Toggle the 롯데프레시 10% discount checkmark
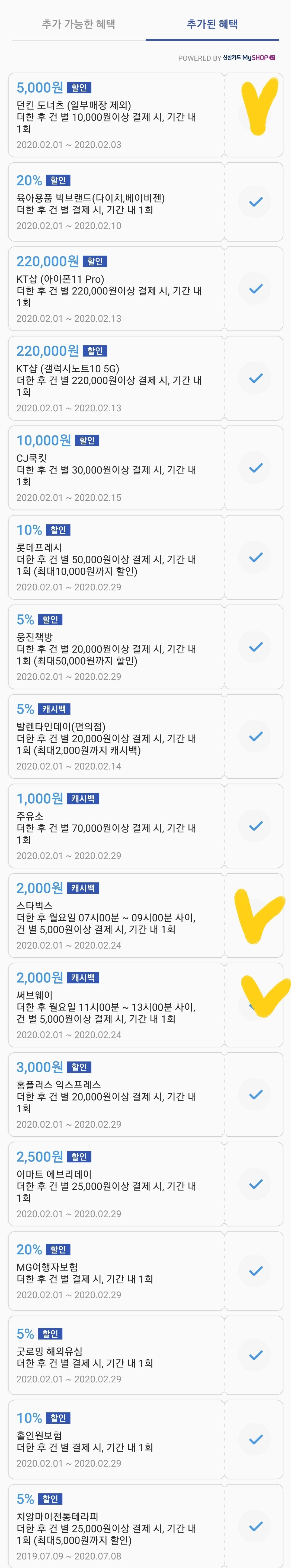This screenshot has width=291, height=1568. tap(255, 557)
